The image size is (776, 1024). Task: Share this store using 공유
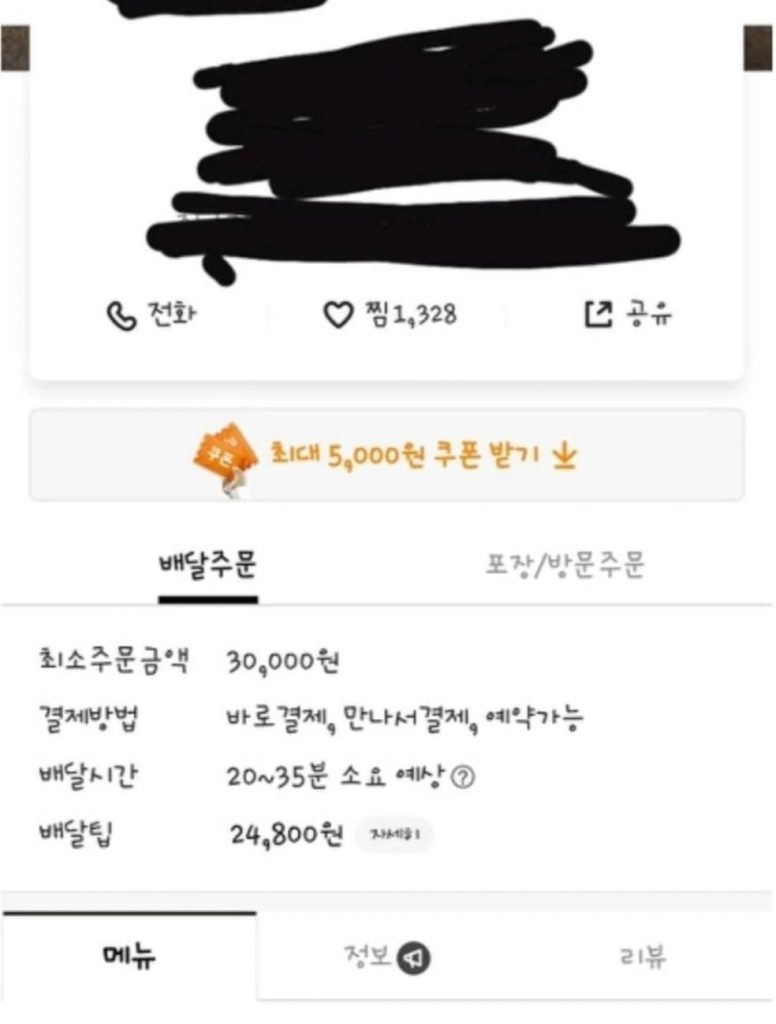[628, 316]
